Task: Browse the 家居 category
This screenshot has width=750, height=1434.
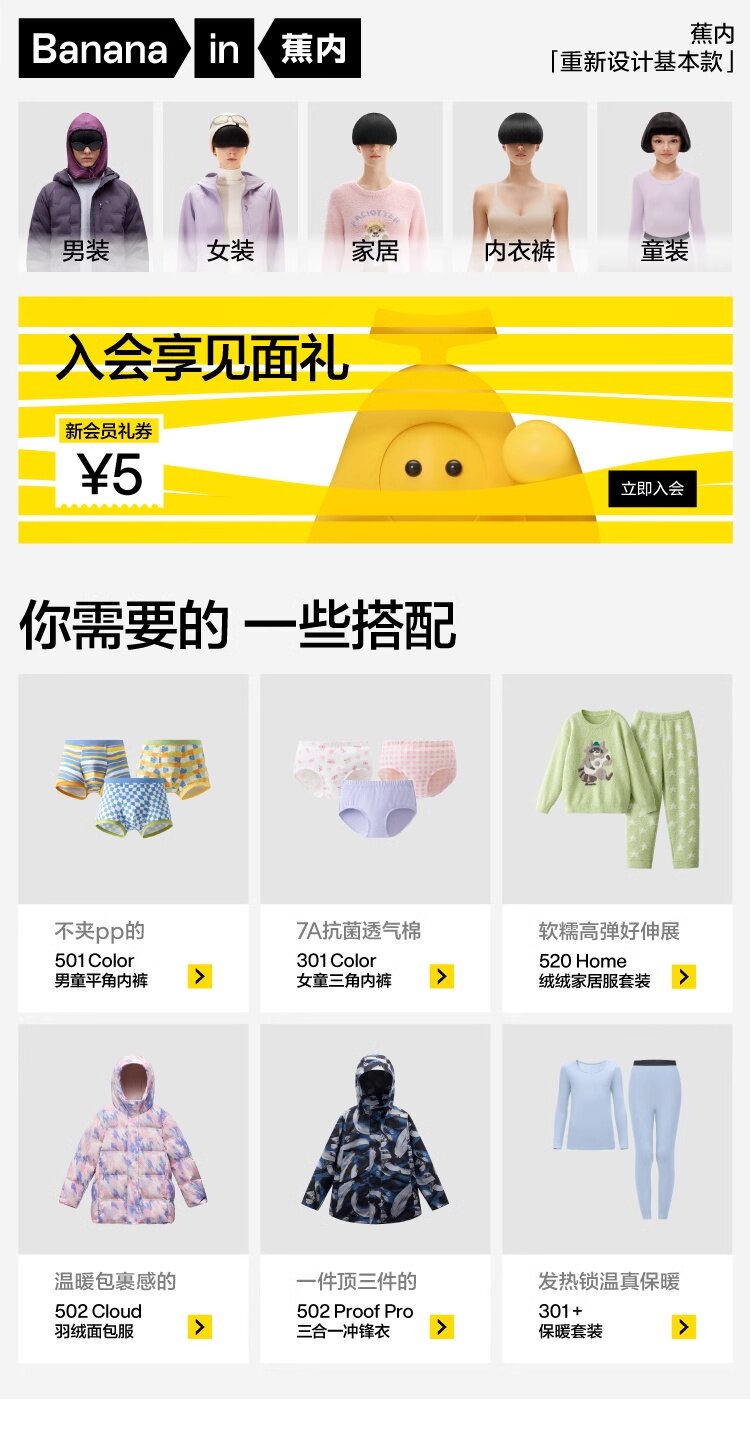Action: 375,187
